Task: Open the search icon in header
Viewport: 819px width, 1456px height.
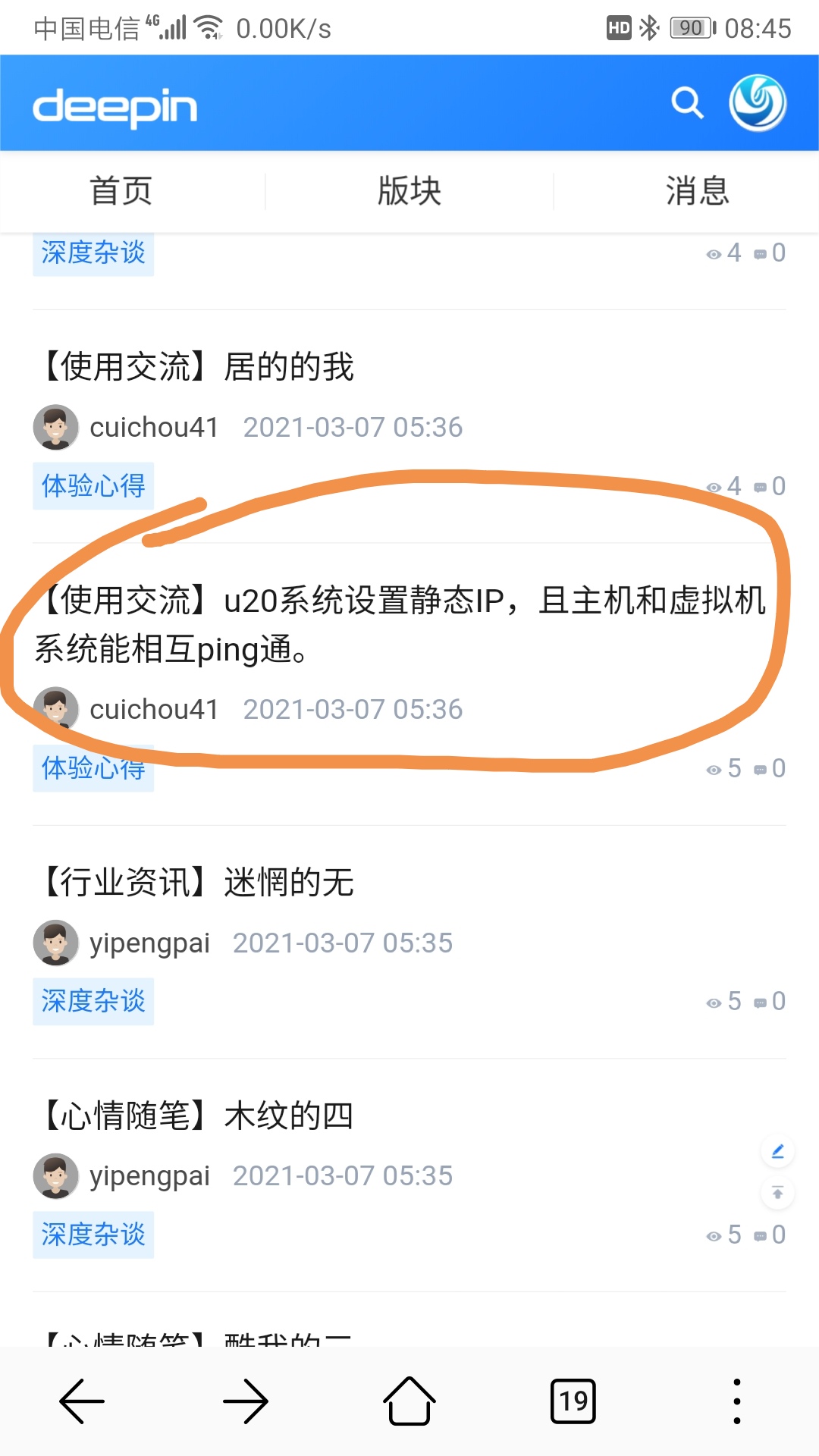Action: [x=687, y=103]
